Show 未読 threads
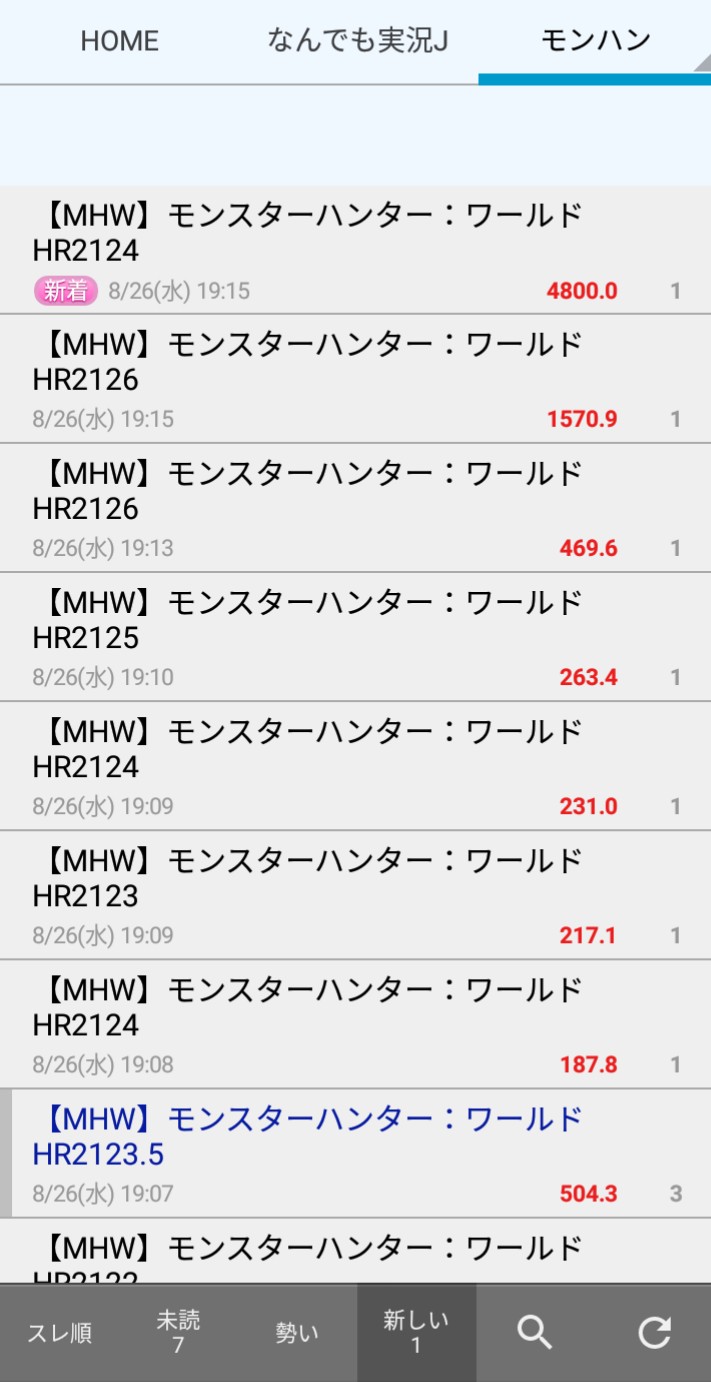 [x=178, y=1333]
